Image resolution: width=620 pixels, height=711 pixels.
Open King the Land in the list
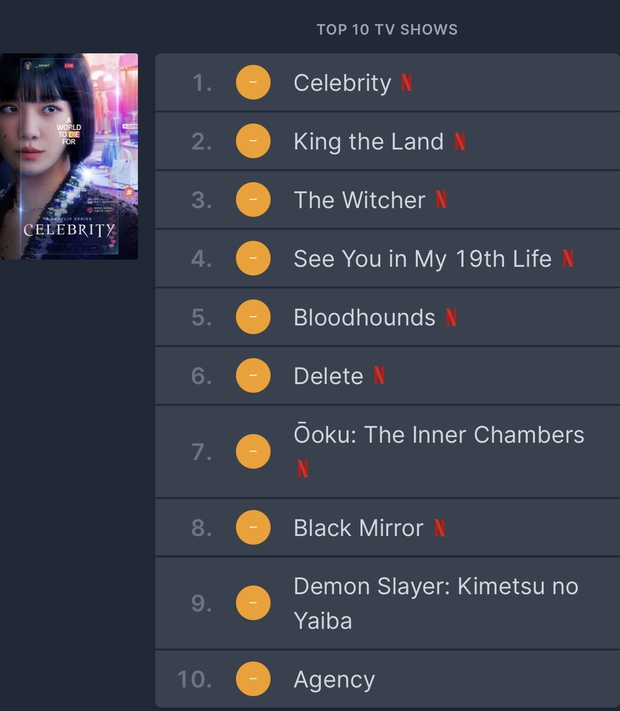368,142
